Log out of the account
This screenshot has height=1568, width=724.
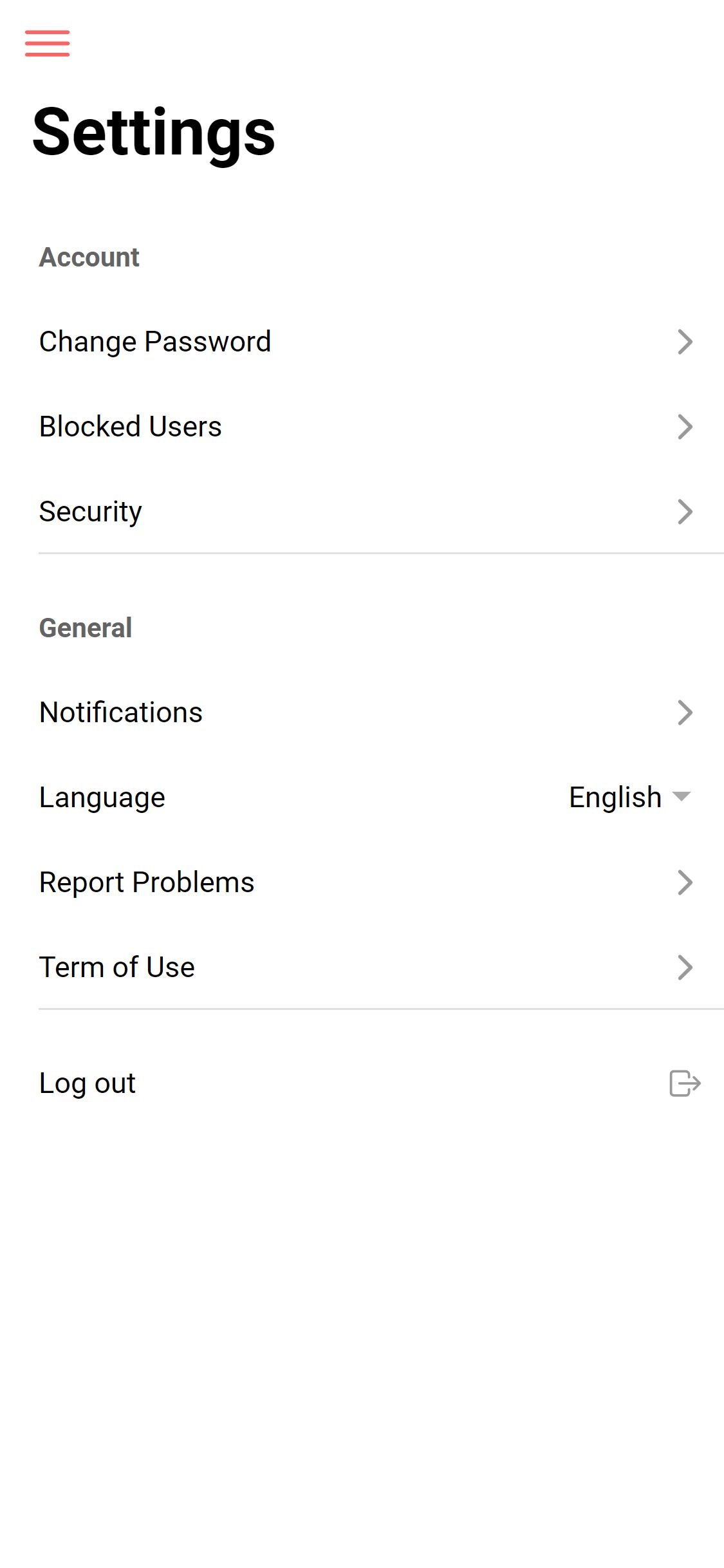tap(367, 1083)
